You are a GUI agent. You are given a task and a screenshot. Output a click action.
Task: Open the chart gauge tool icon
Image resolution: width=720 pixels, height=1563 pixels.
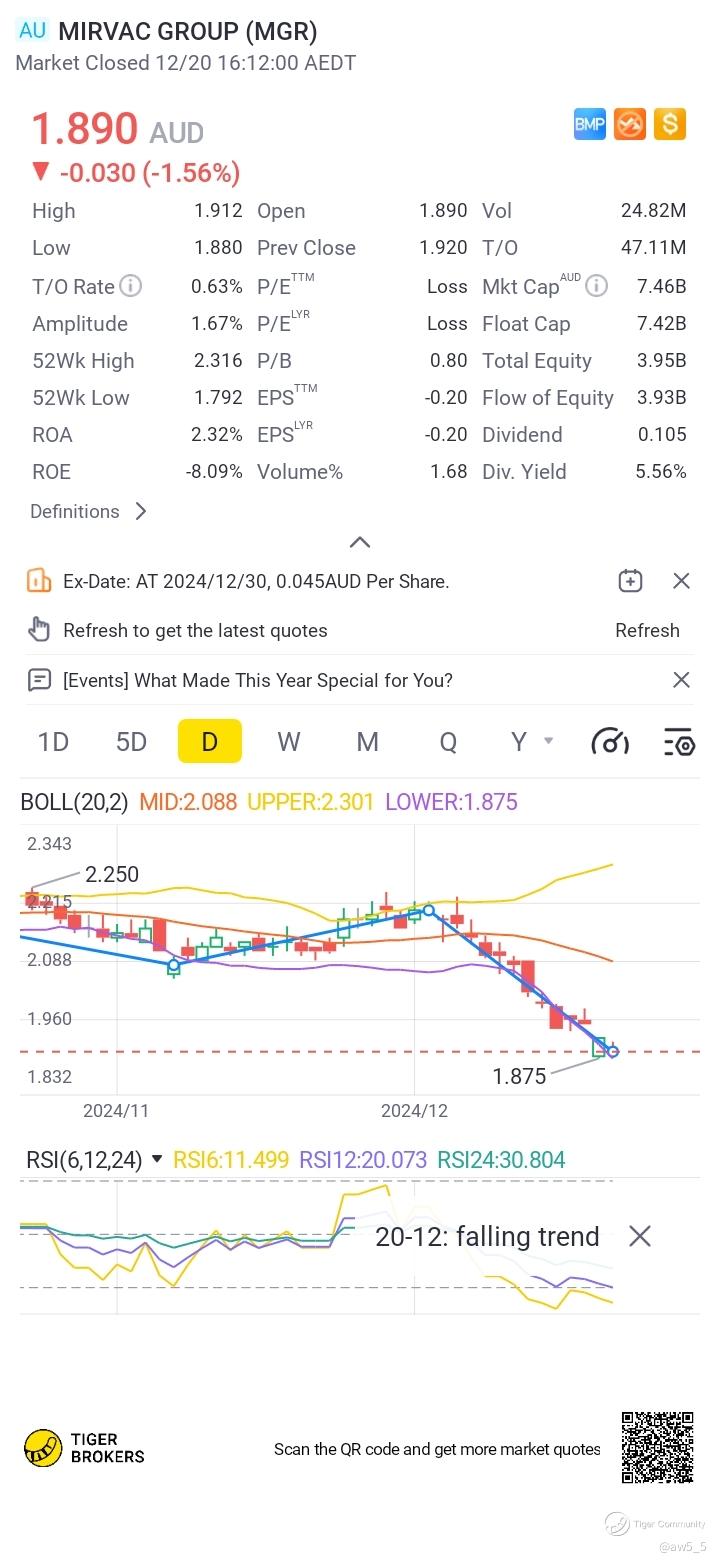[610, 741]
